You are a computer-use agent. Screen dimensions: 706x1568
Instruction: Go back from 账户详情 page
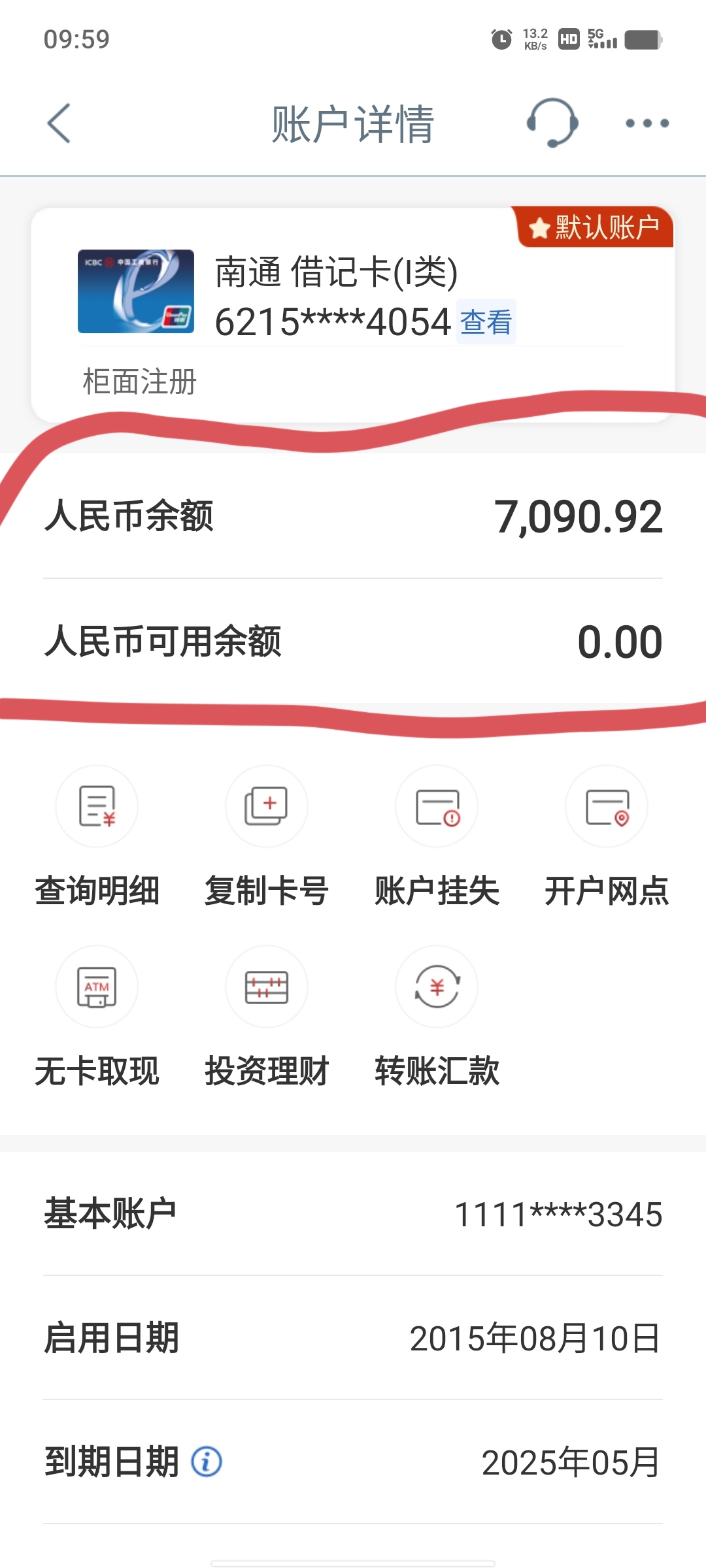coord(59,123)
